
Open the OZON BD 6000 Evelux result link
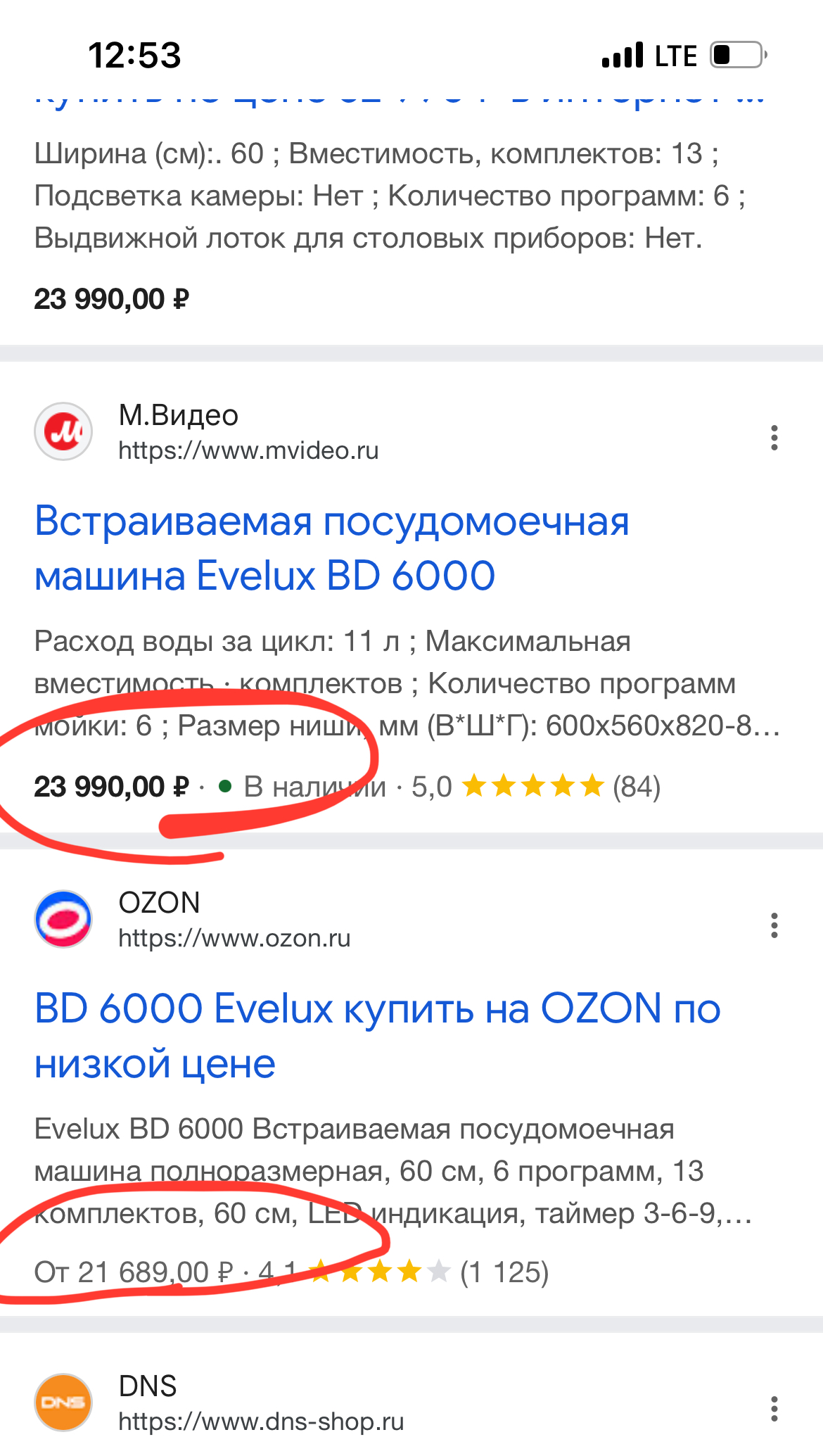(x=377, y=1035)
